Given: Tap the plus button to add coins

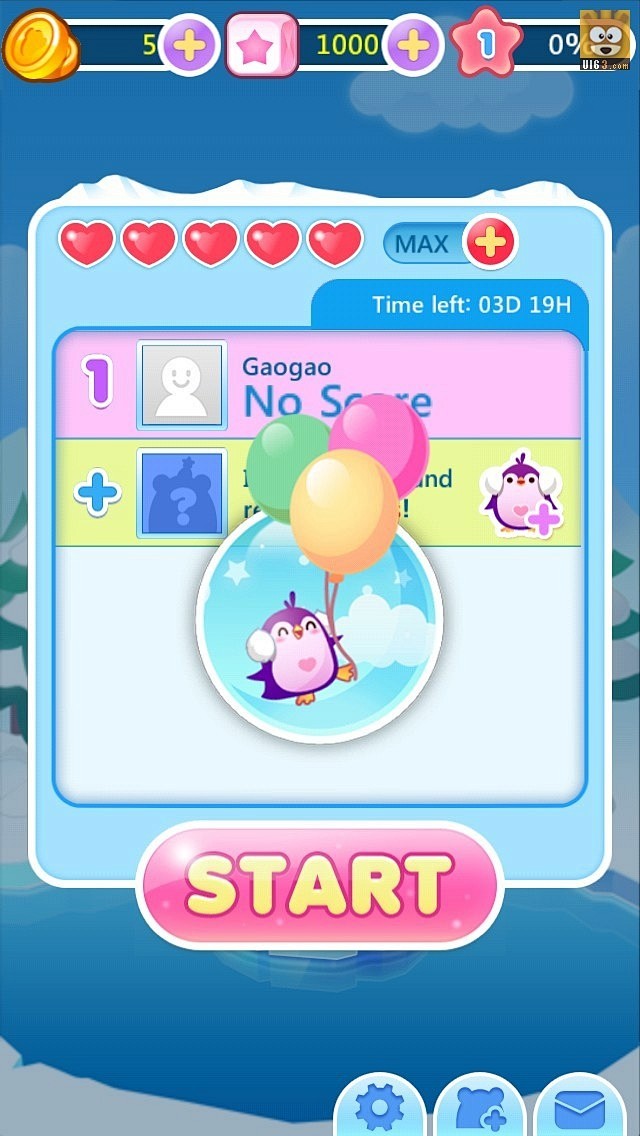Looking at the screenshot, I should [x=189, y=45].
